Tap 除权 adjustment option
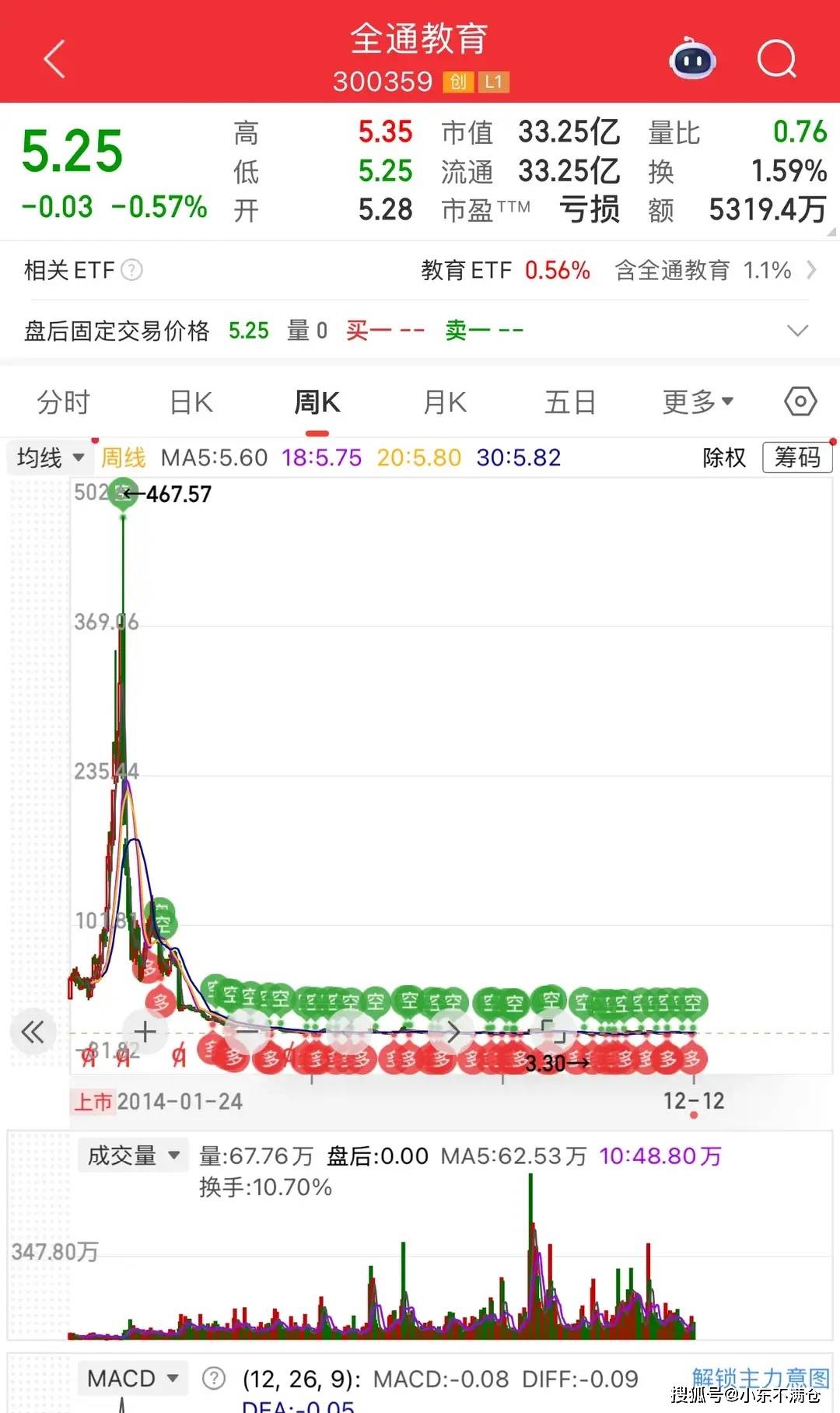 [x=723, y=458]
